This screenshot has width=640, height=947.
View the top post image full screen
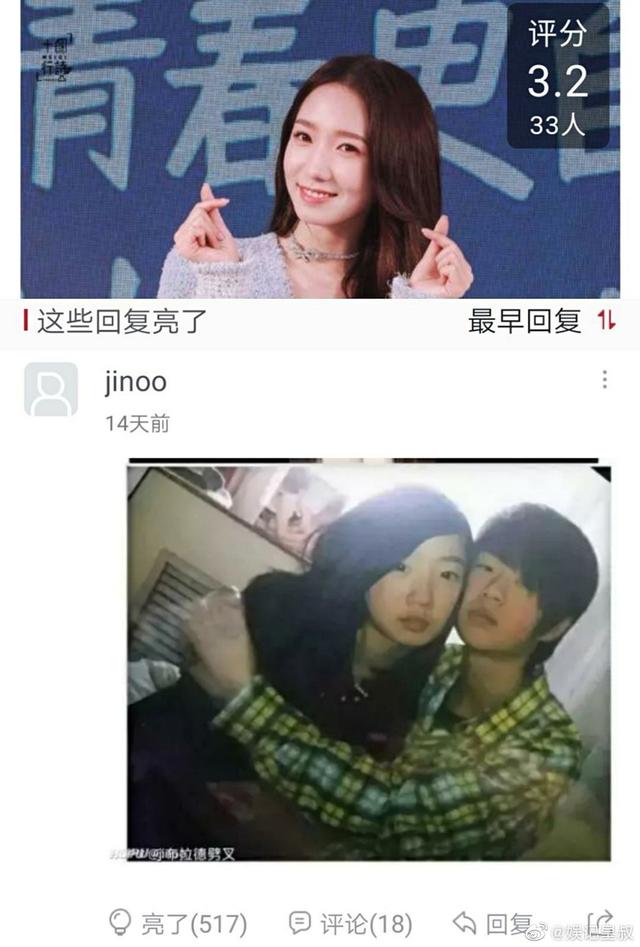click(320, 150)
